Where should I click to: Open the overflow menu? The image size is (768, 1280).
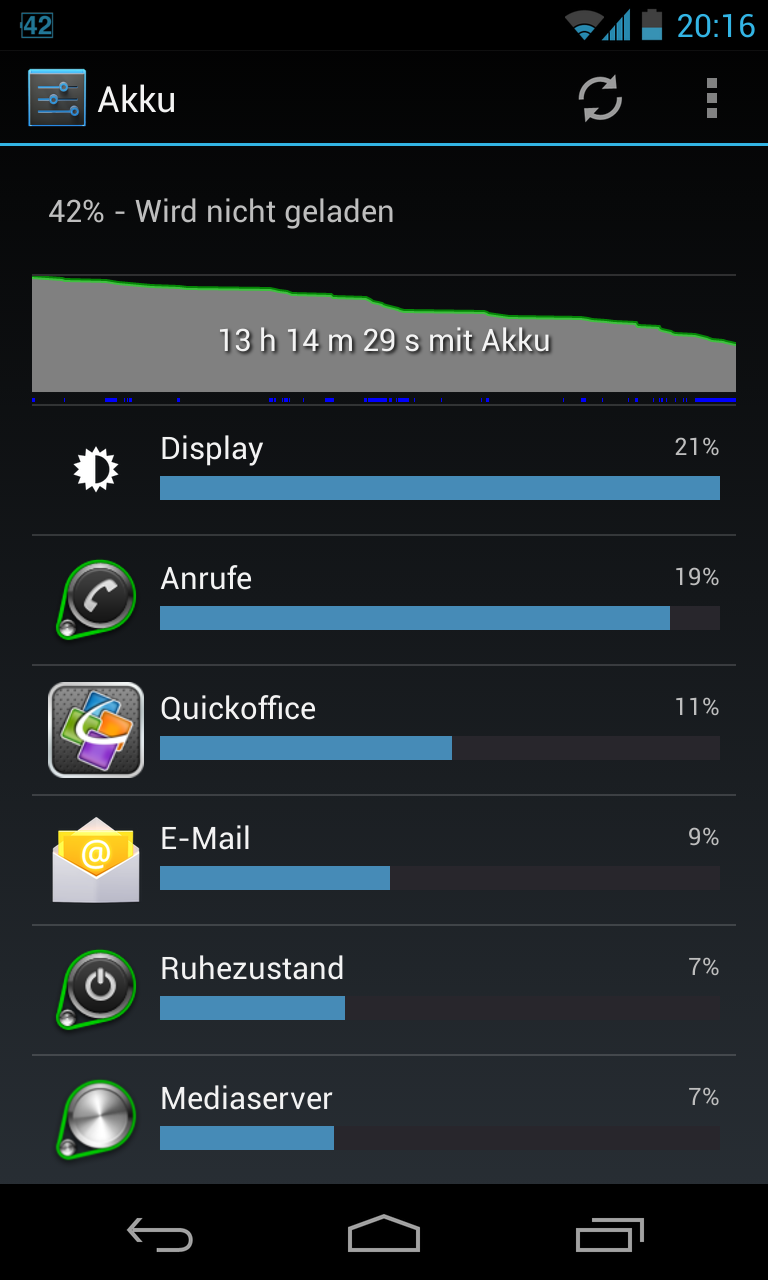click(711, 99)
